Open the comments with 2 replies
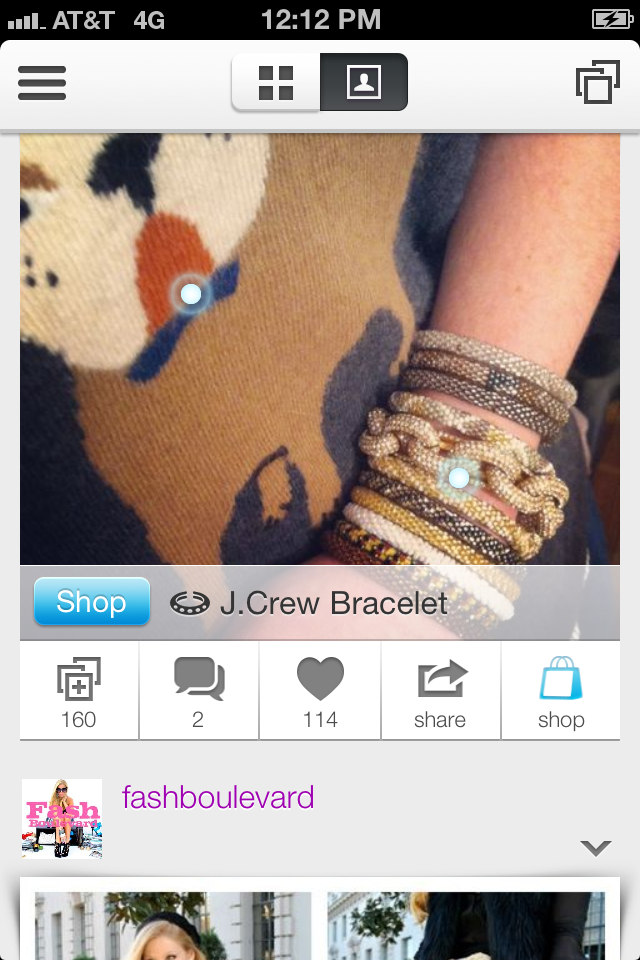The width and height of the screenshot is (640, 960). [x=199, y=691]
